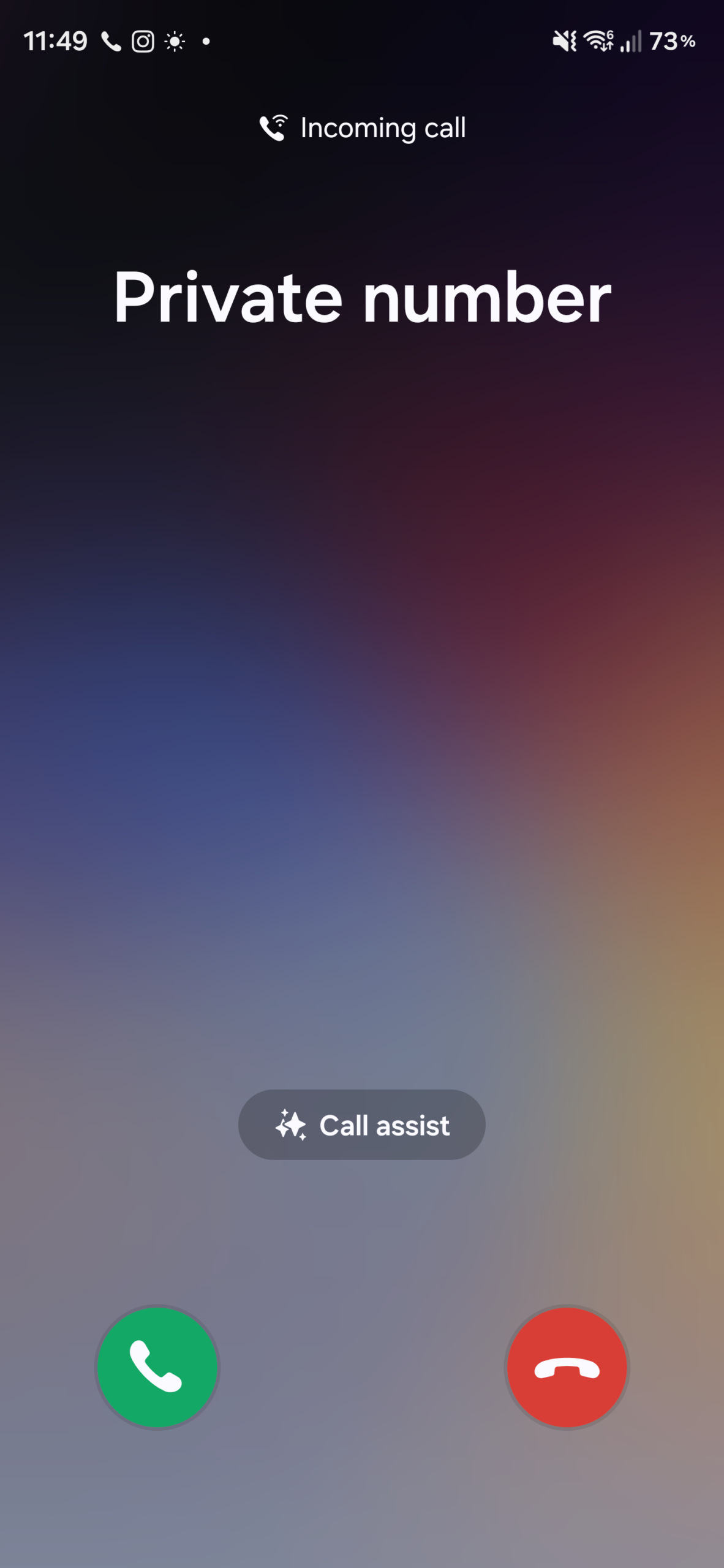Tap the Call assist pill background
724x1568 pixels.
point(361,1125)
